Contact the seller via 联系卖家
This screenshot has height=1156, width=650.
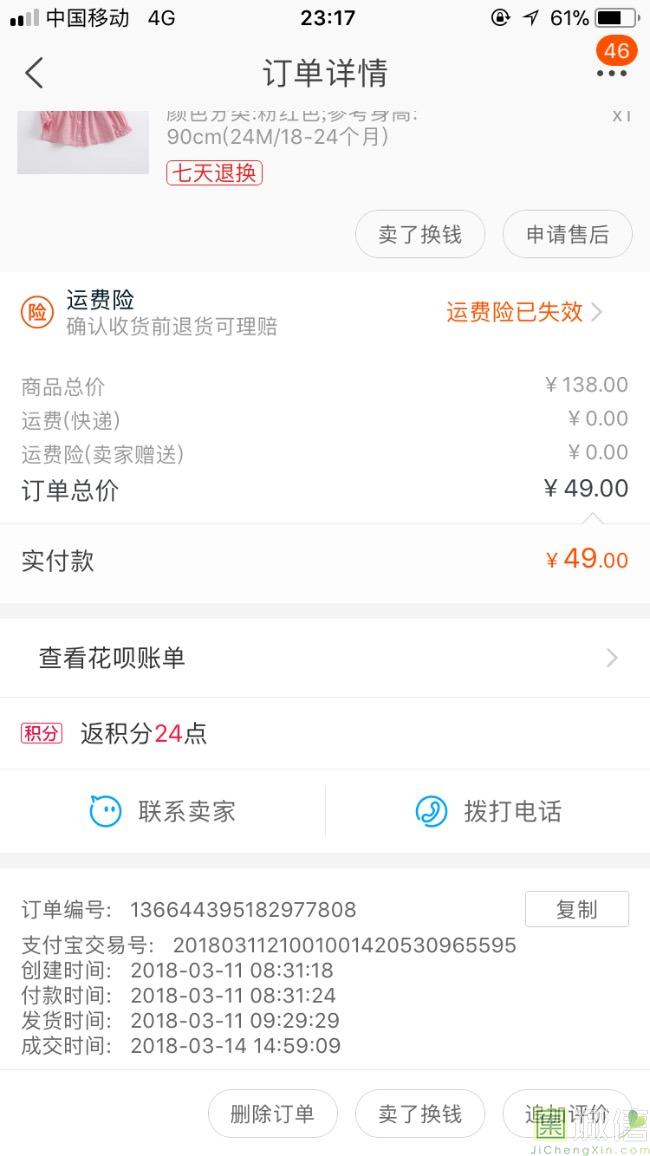162,812
